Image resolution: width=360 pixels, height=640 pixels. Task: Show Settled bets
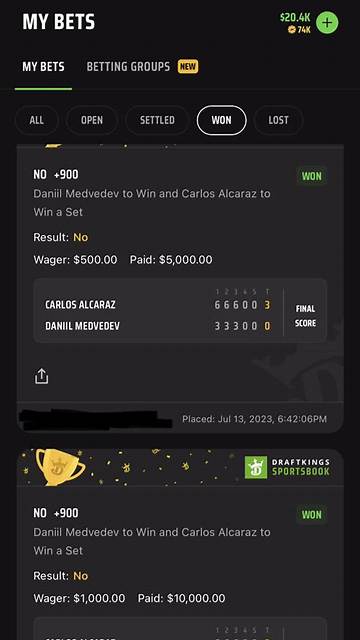157,120
